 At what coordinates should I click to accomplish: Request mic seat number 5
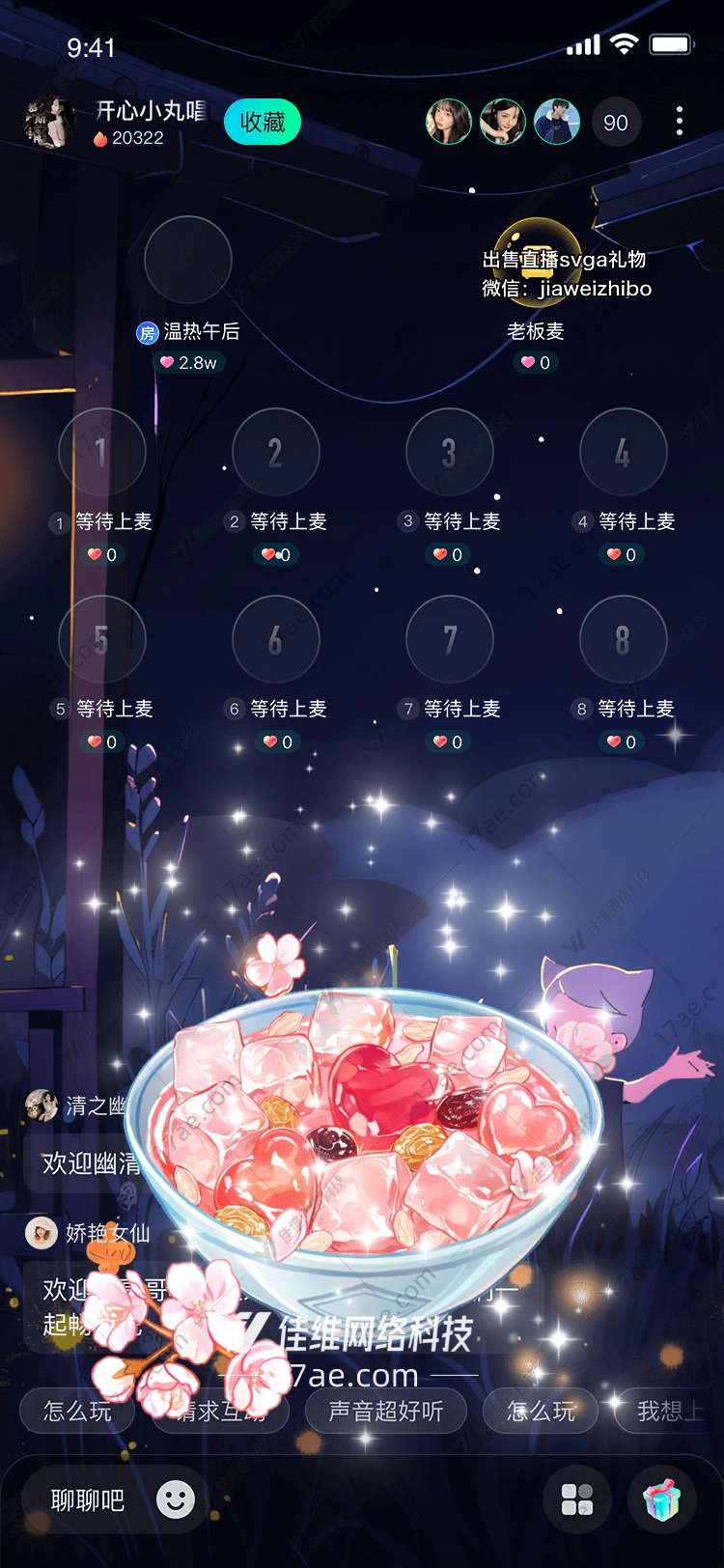pyautogui.click(x=101, y=639)
